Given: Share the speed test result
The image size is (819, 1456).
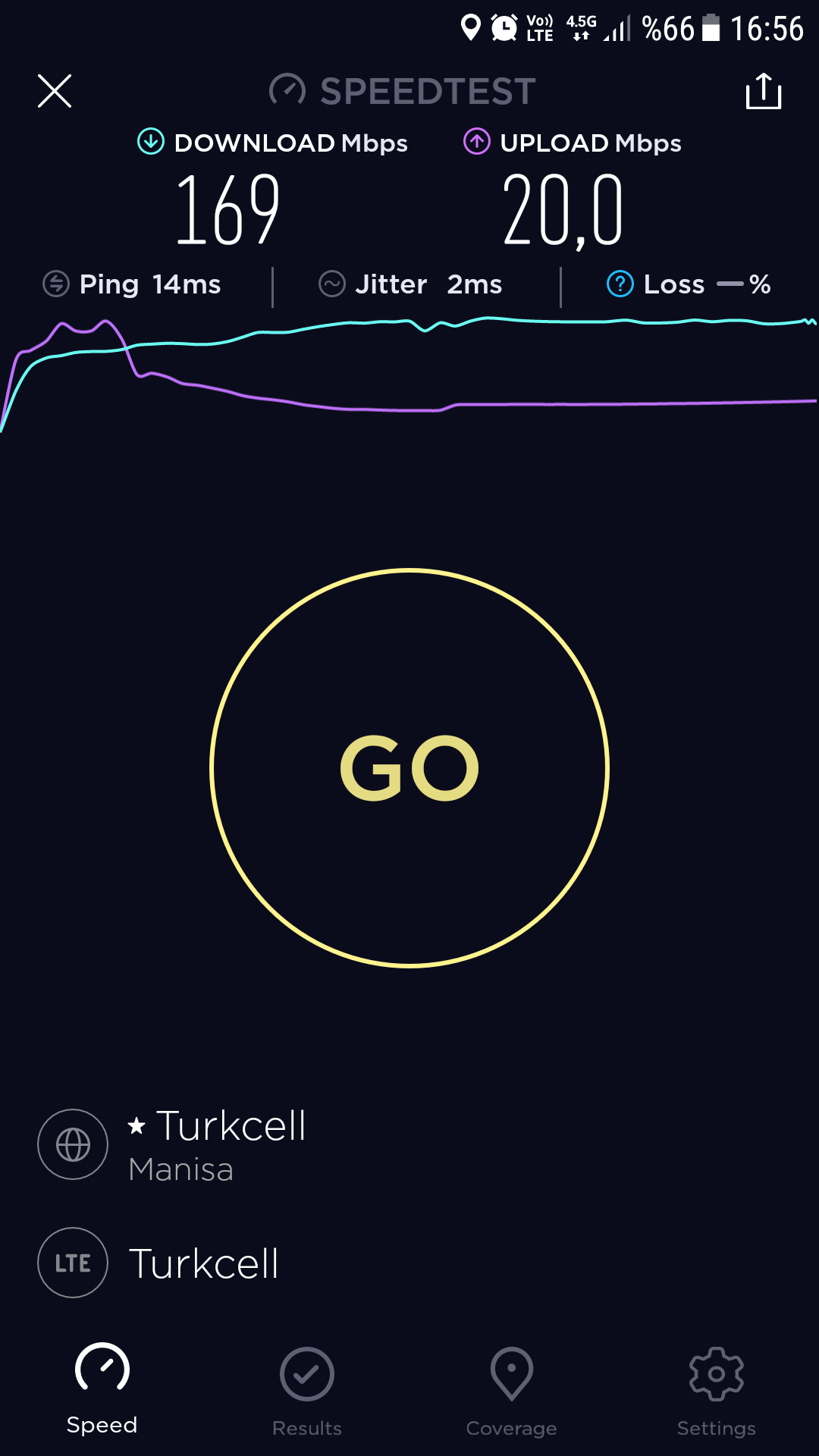Looking at the screenshot, I should 764,91.
